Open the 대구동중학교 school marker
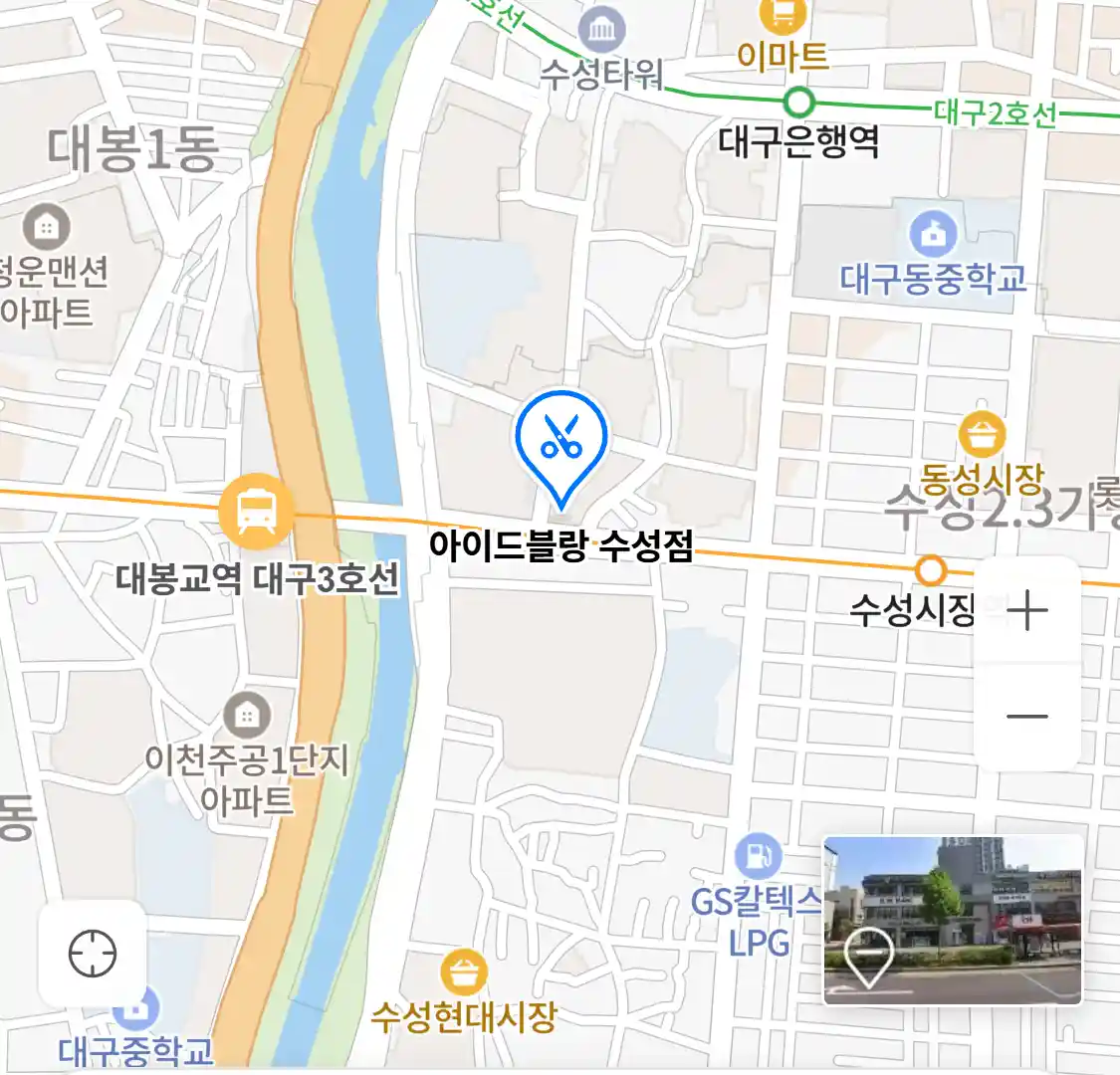 coord(933,236)
